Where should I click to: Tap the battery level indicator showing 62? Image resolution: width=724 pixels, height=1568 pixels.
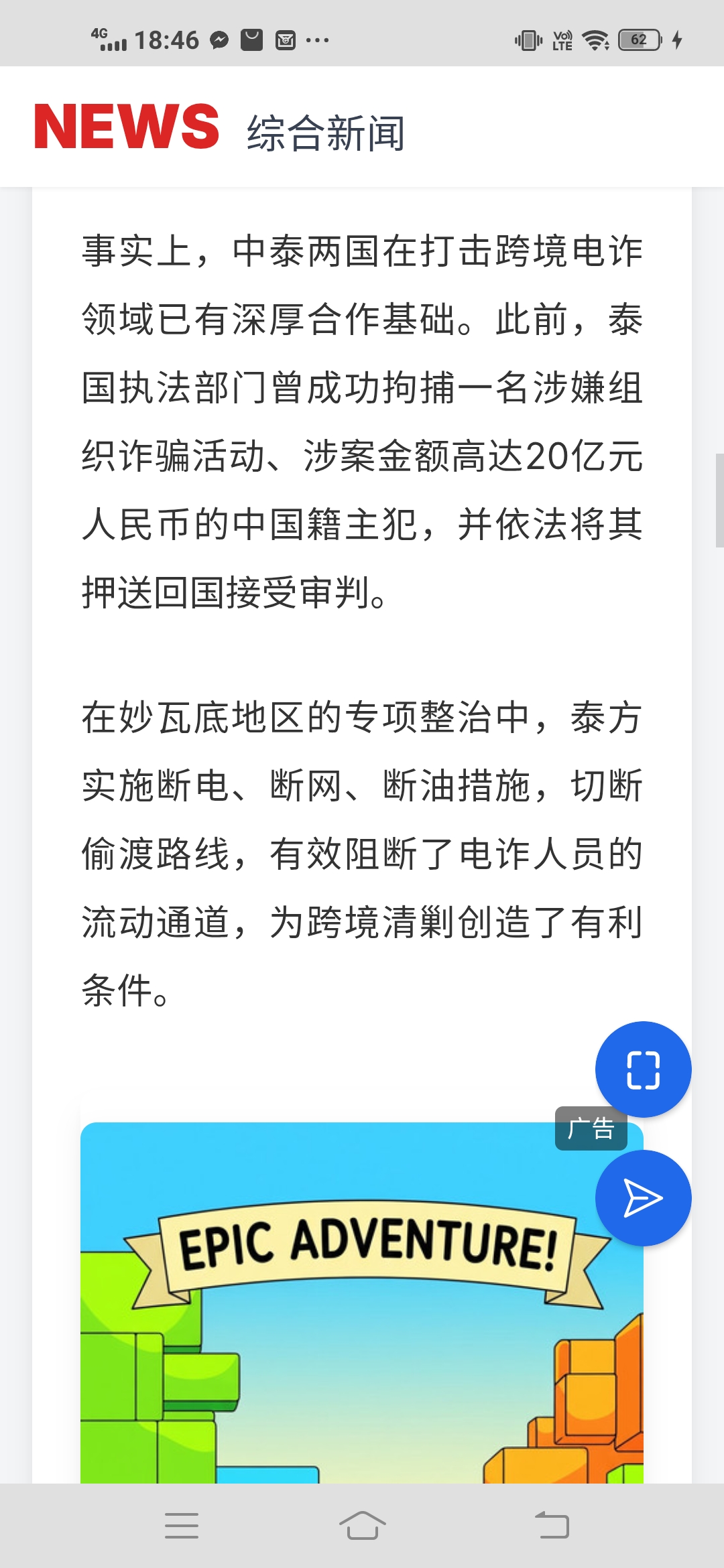638,40
